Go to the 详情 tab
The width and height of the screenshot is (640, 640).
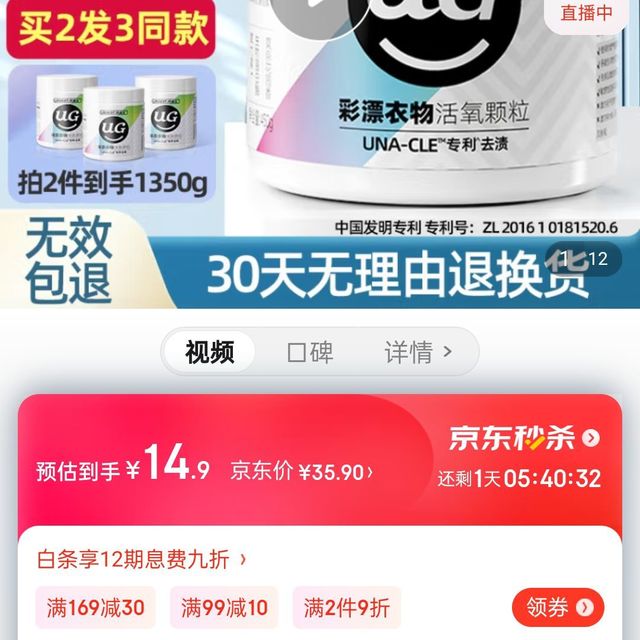pyautogui.click(x=419, y=352)
